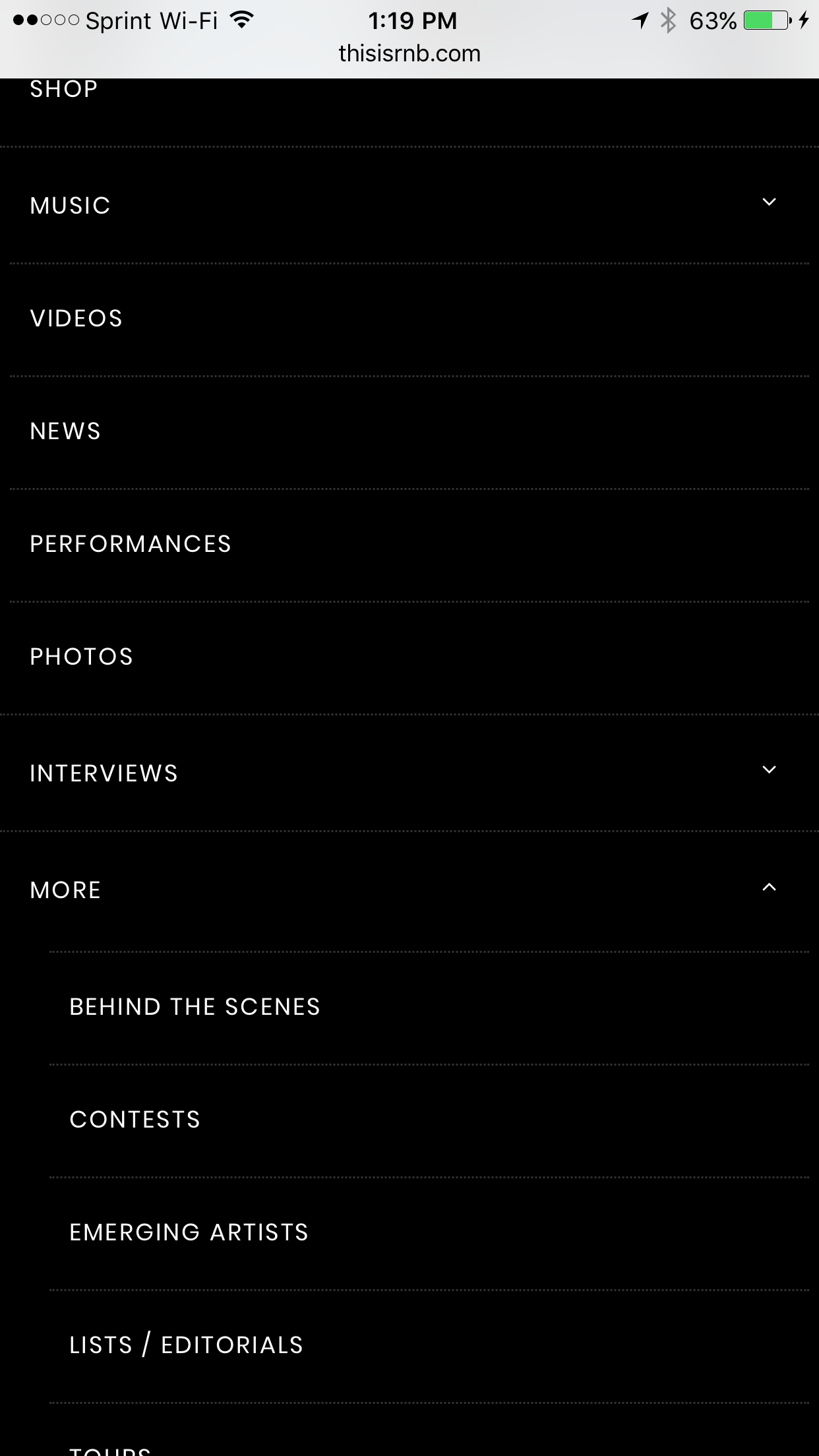Open the Shop menu item
Image resolution: width=819 pixels, height=1456 pixels.
point(64,90)
